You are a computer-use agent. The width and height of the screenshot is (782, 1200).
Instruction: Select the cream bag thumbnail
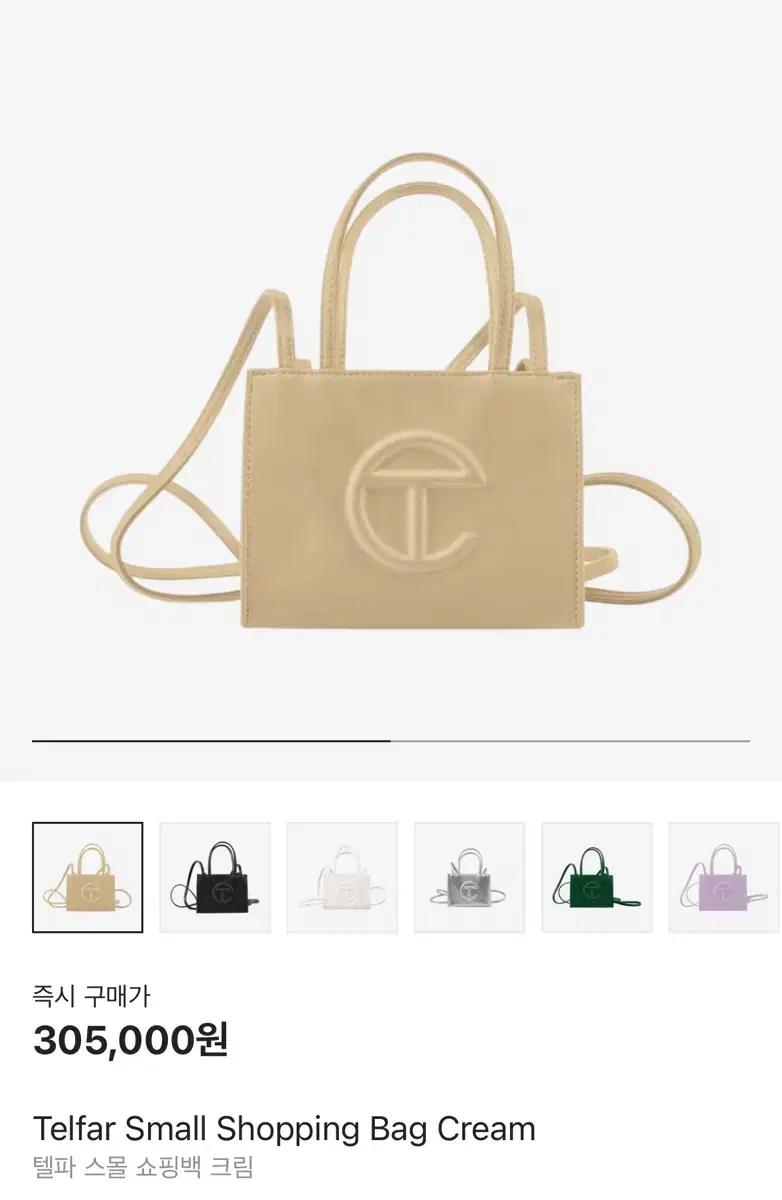(88, 877)
